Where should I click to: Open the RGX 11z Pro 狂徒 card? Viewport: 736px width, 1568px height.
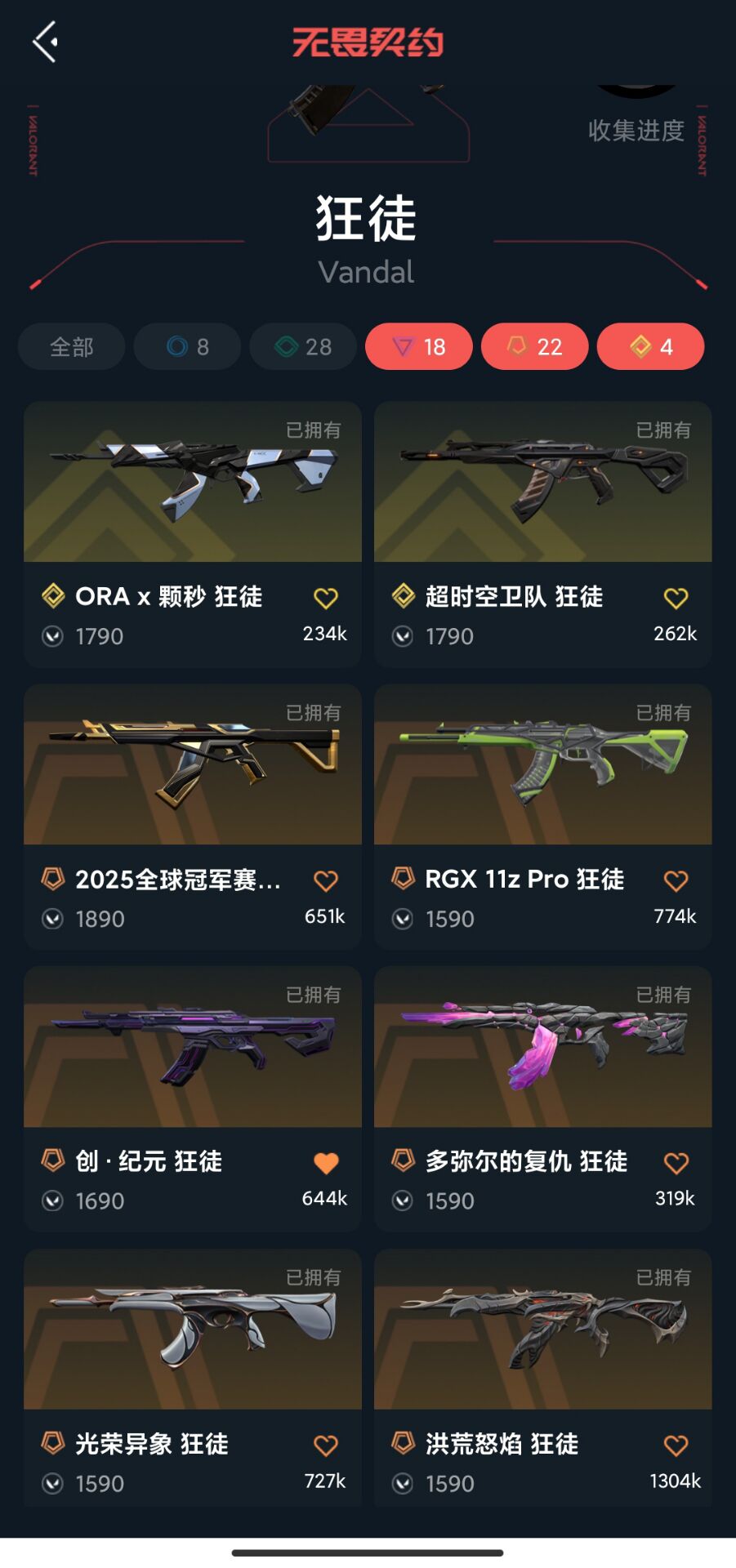click(x=543, y=764)
